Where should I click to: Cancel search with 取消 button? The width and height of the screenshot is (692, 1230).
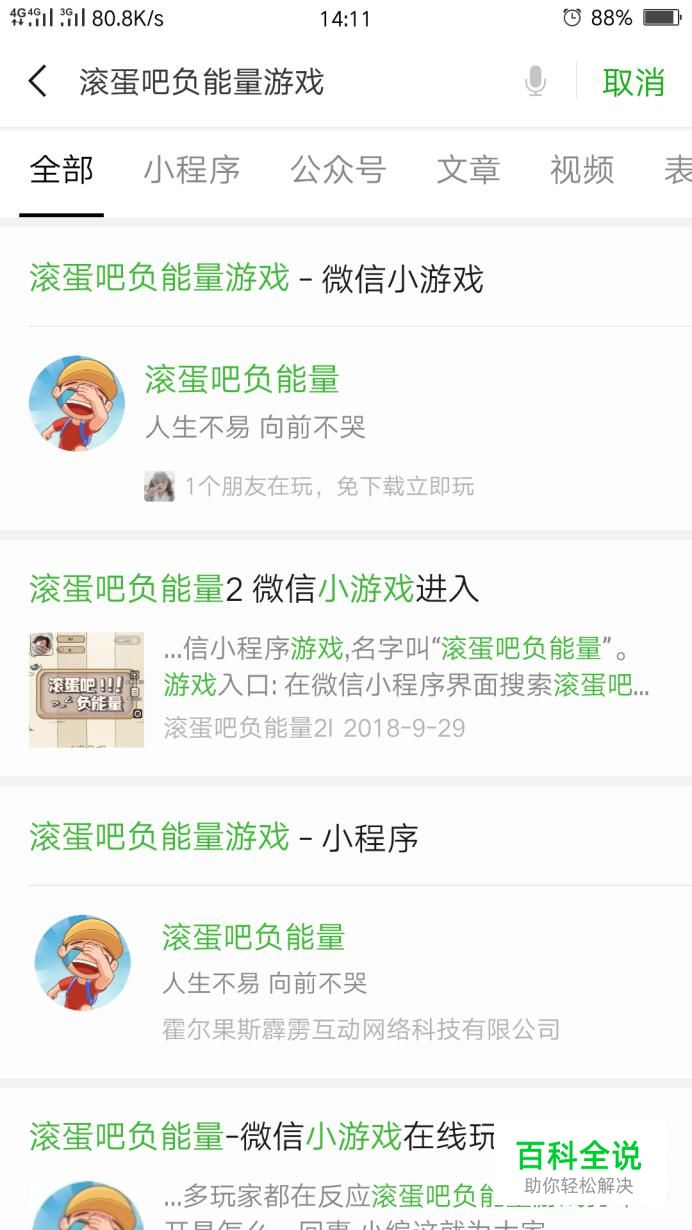(633, 82)
